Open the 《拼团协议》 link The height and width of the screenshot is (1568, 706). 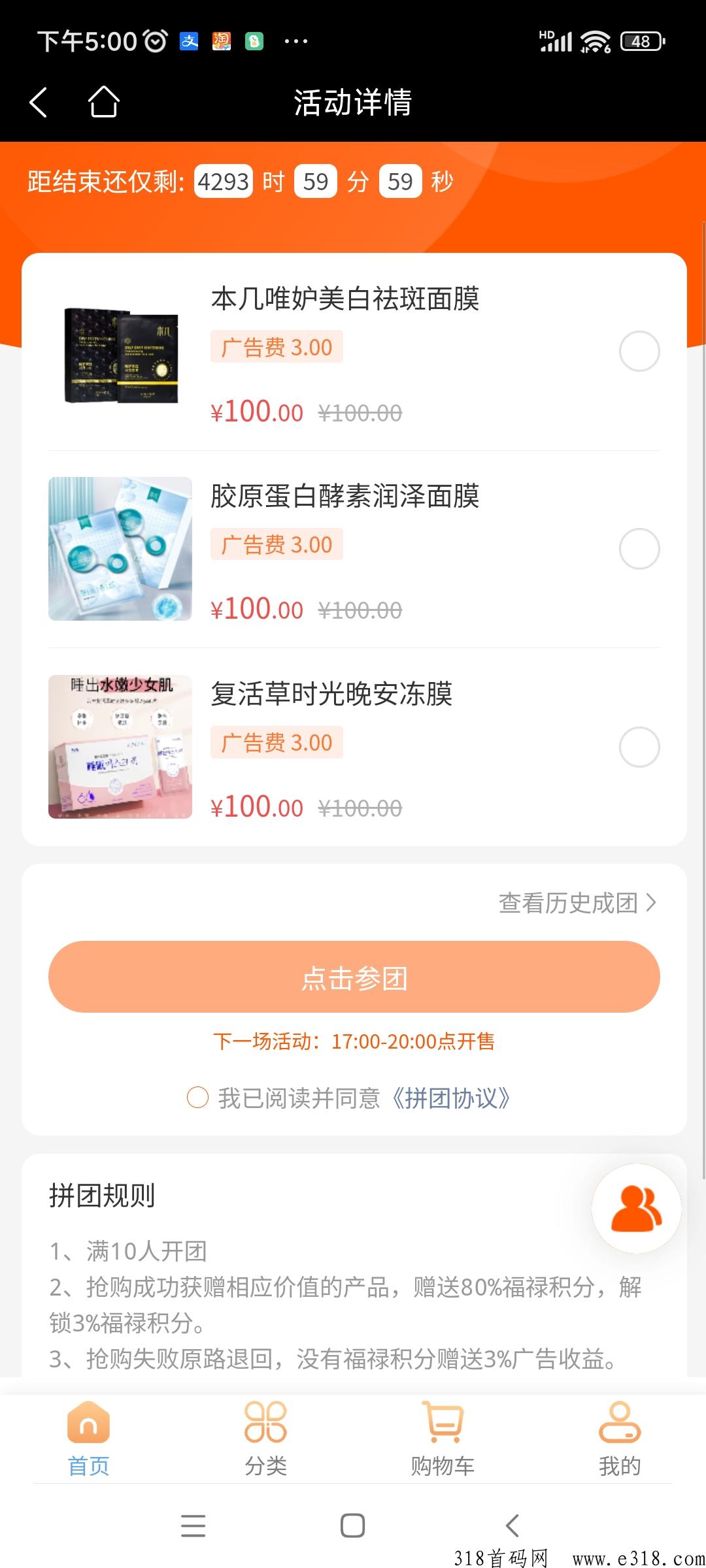point(450,1098)
